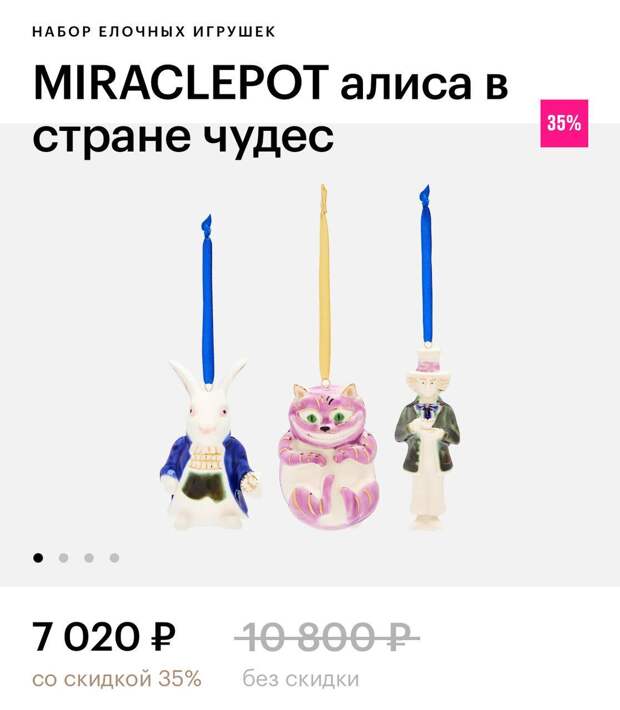Image resolution: width=620 pixels, height=710 pixels.
Task: Go to the fourth photo indicator dot
Action: 114,558
